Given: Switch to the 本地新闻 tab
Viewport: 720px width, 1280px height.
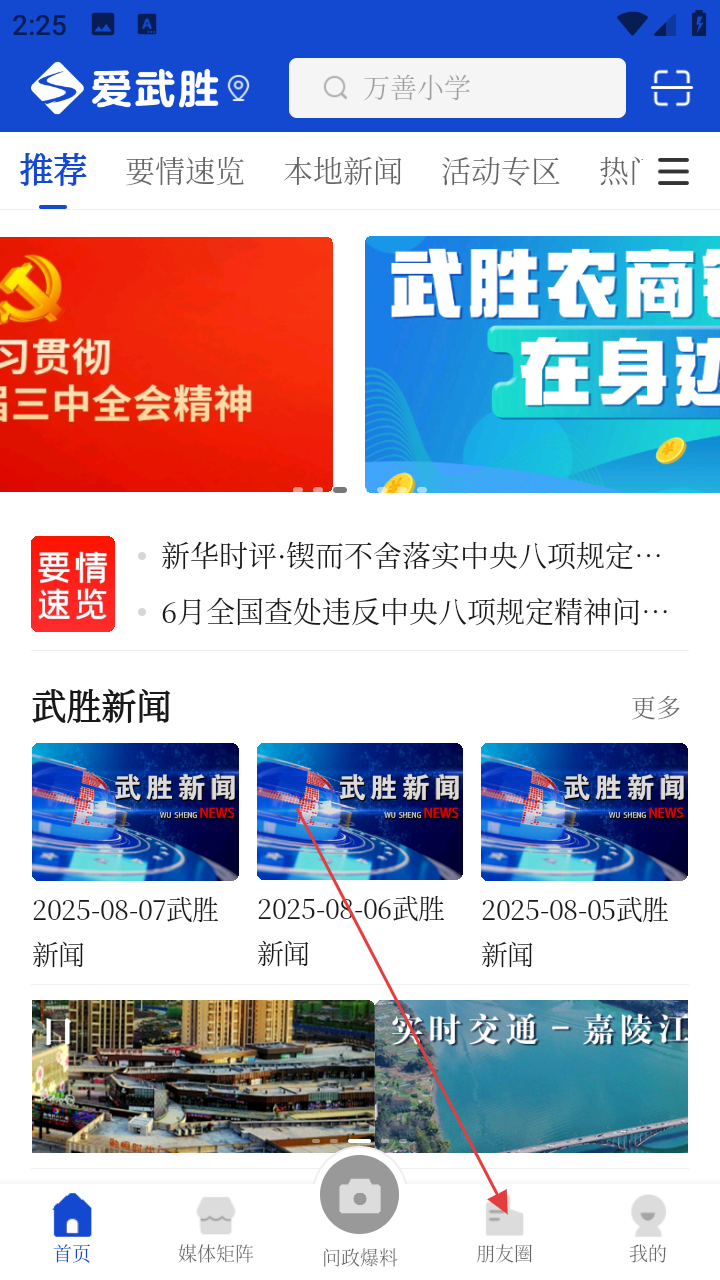Looking at the screenshot, I should pyautogui.click(x=343, y=171).
